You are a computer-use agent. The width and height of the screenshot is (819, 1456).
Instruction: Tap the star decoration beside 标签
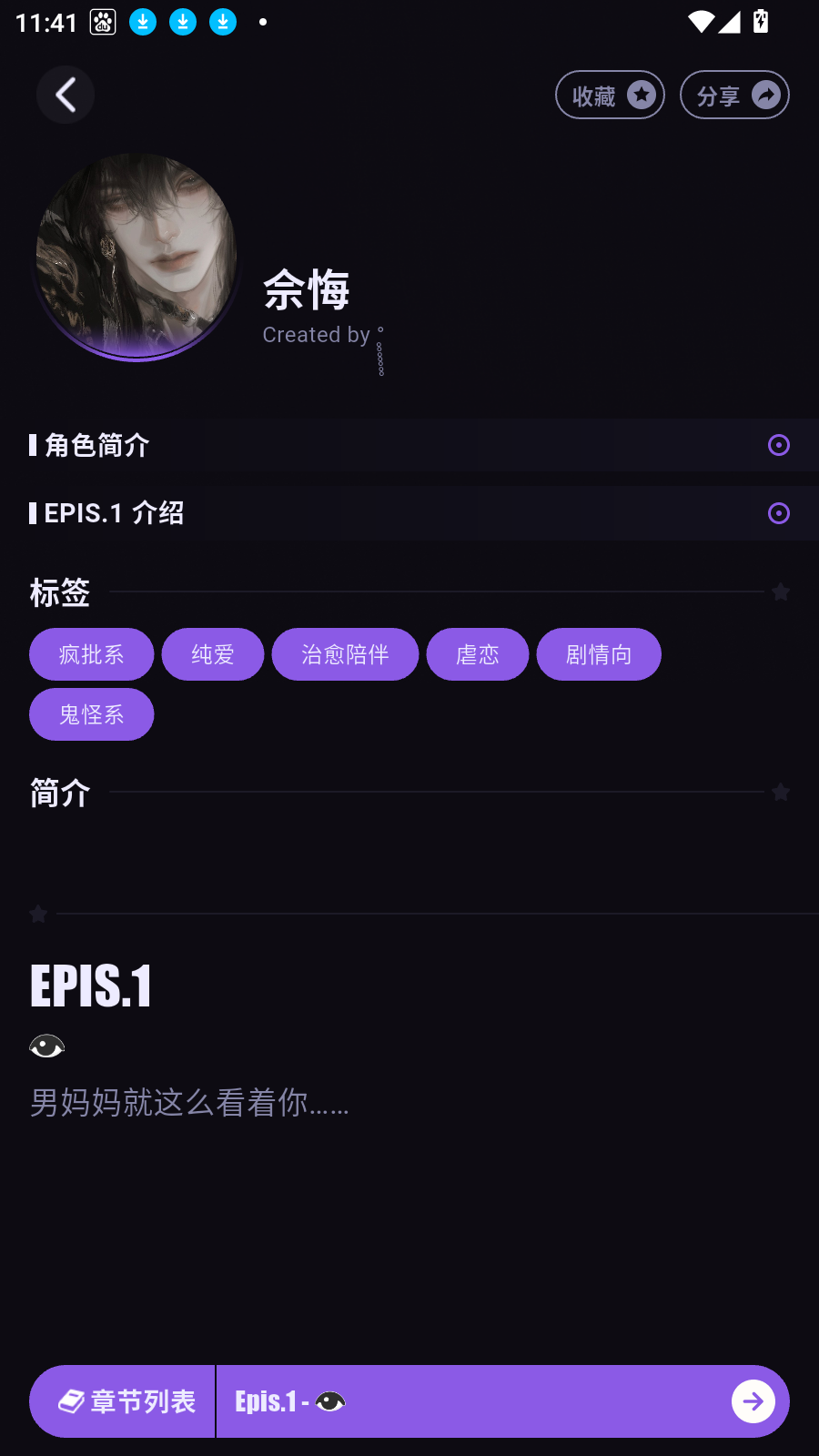point(781,591)
